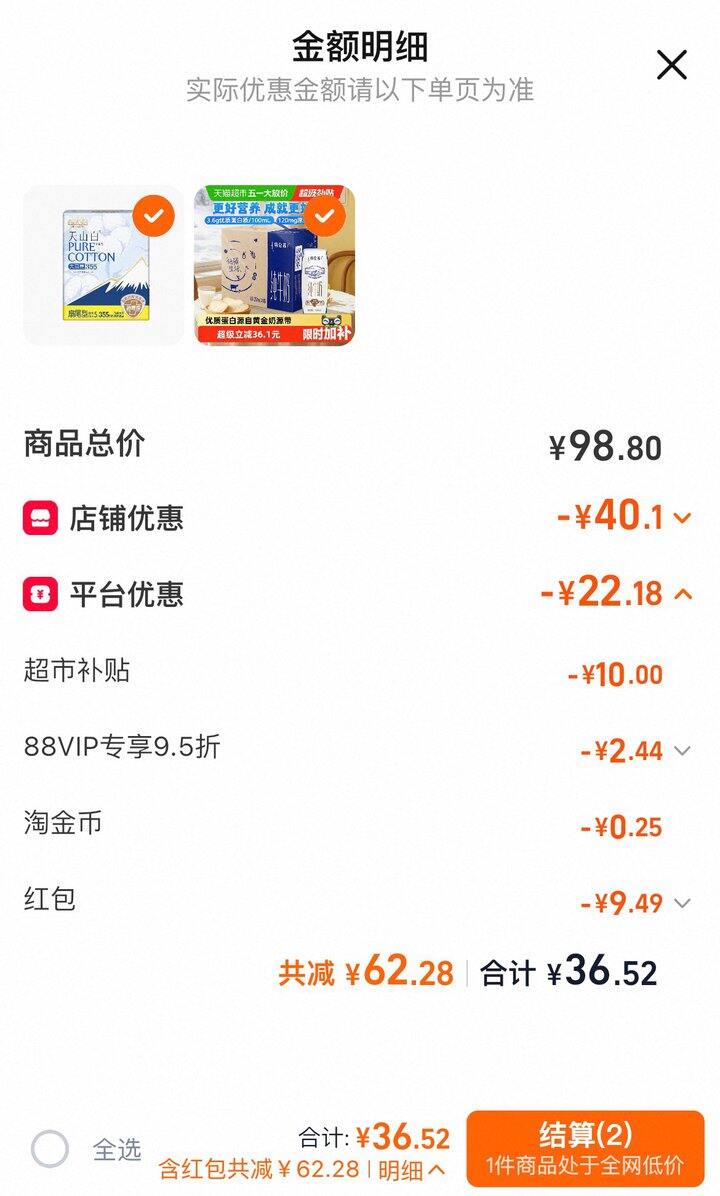The height and width of the screenshot is (1196, 720).
Task: Uncheck the milk box product thumbnail
Action: (x=324, y=217)
